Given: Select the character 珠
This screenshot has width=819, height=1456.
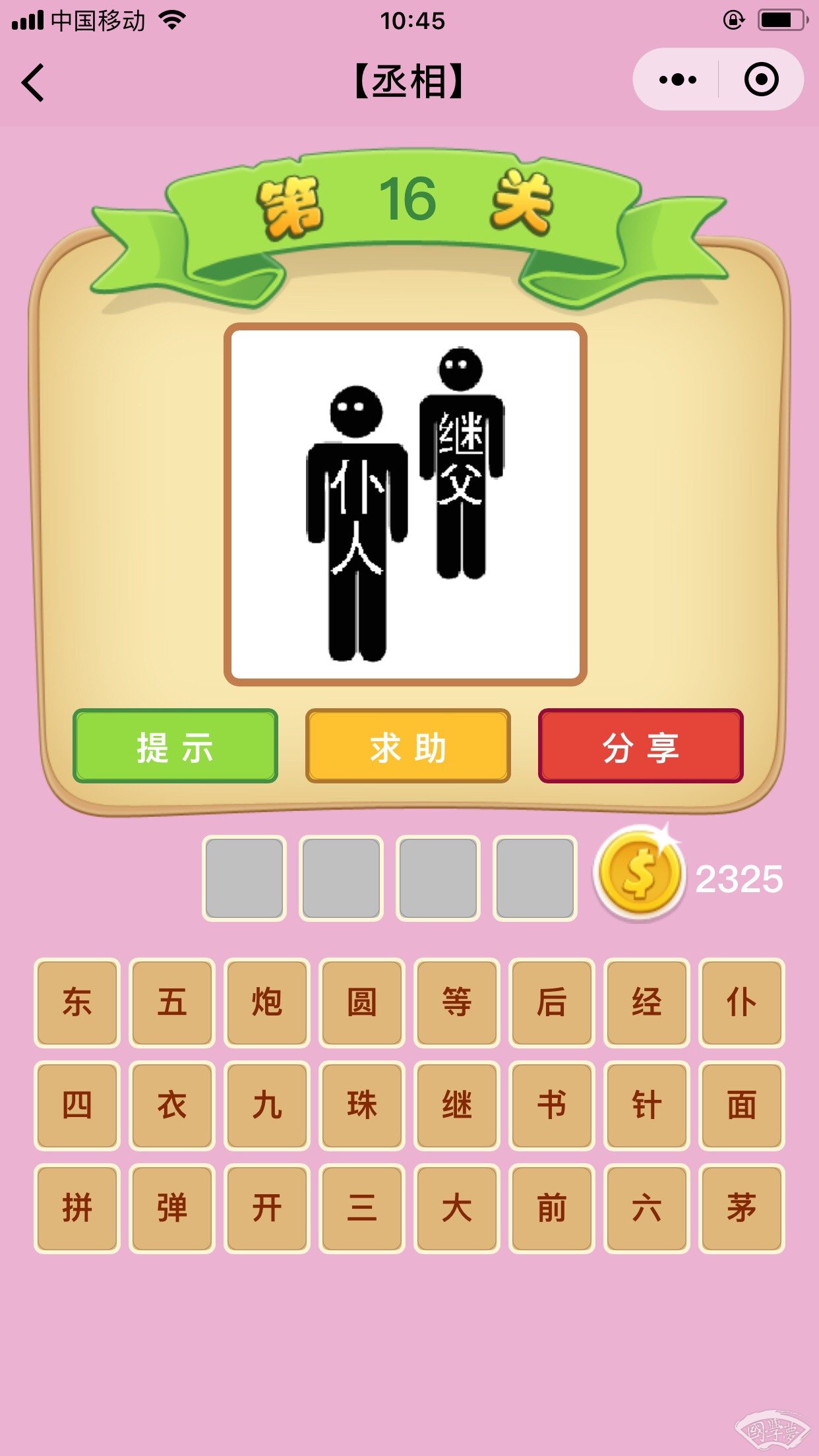Looking at the screenshot, I should (x=361, y=1105).
